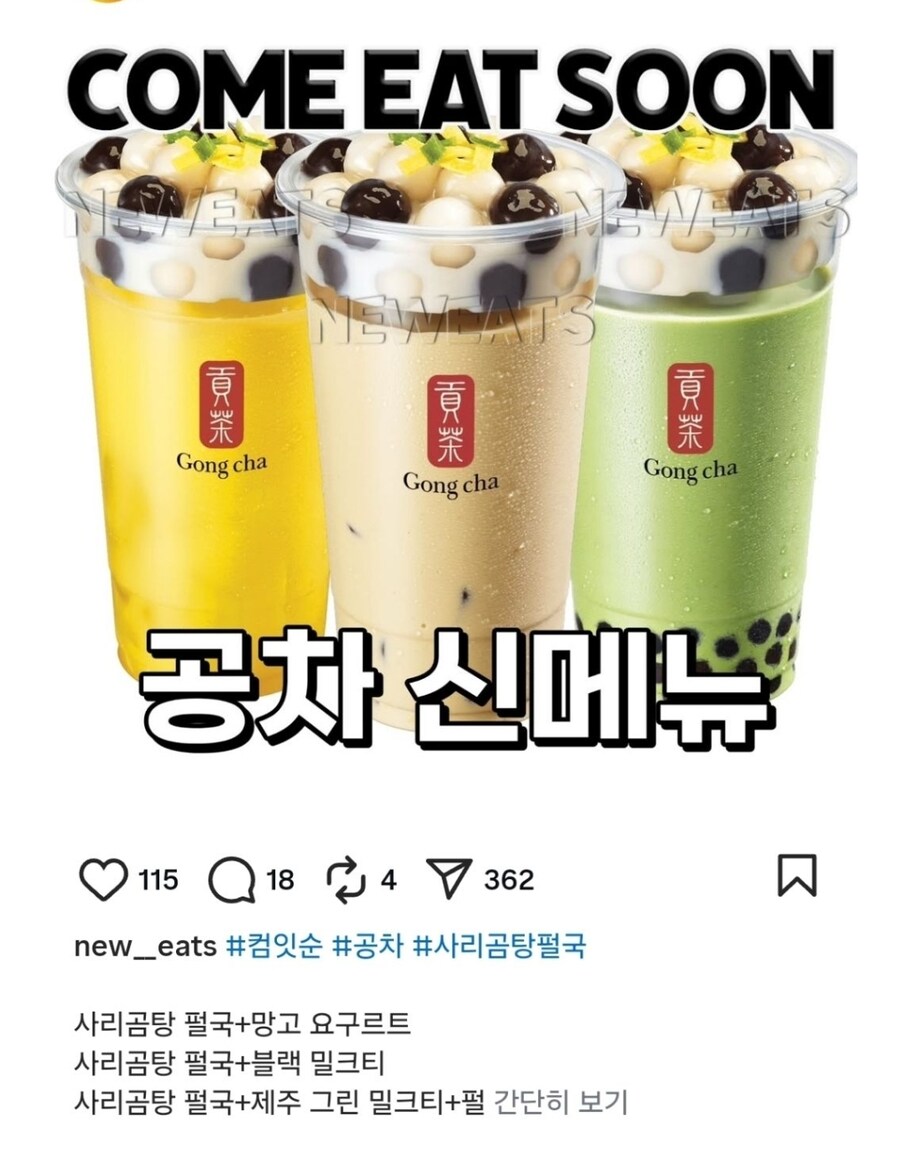900x1151 pixels.
Task: Toggle the bookmark to save this Gong cha post
Action: 797,877
